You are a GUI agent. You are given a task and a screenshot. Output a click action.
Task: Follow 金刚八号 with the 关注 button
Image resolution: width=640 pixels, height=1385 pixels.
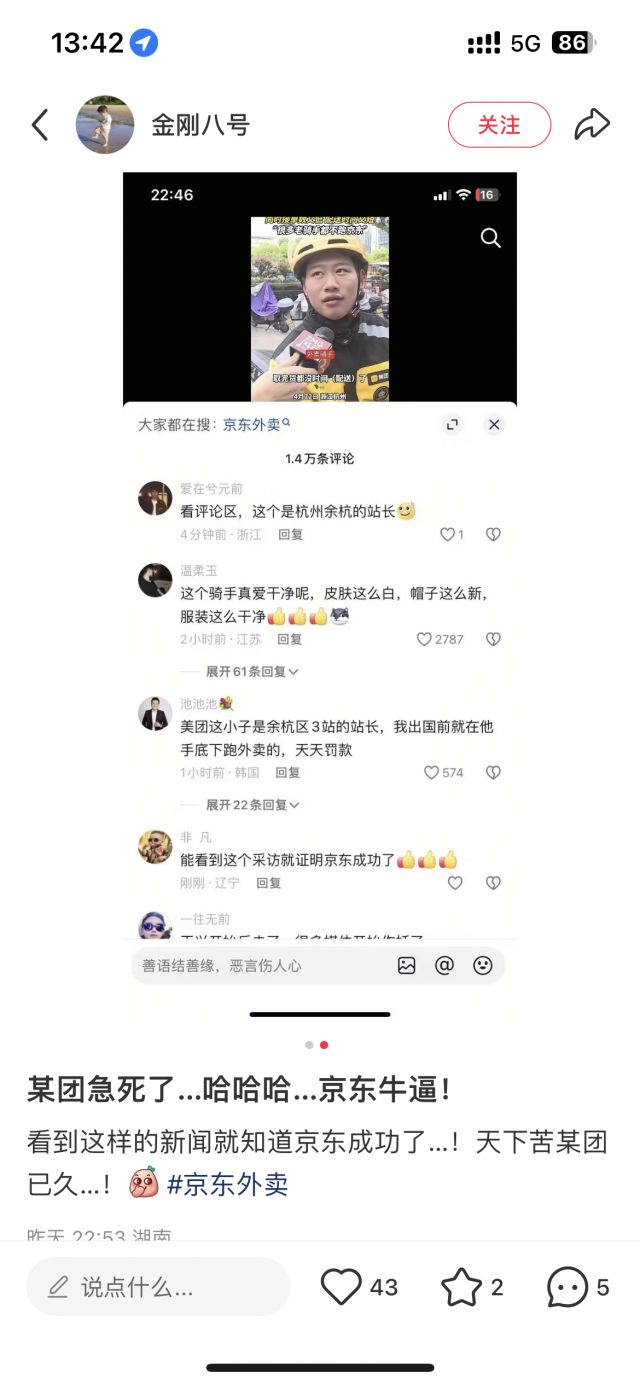499,125
